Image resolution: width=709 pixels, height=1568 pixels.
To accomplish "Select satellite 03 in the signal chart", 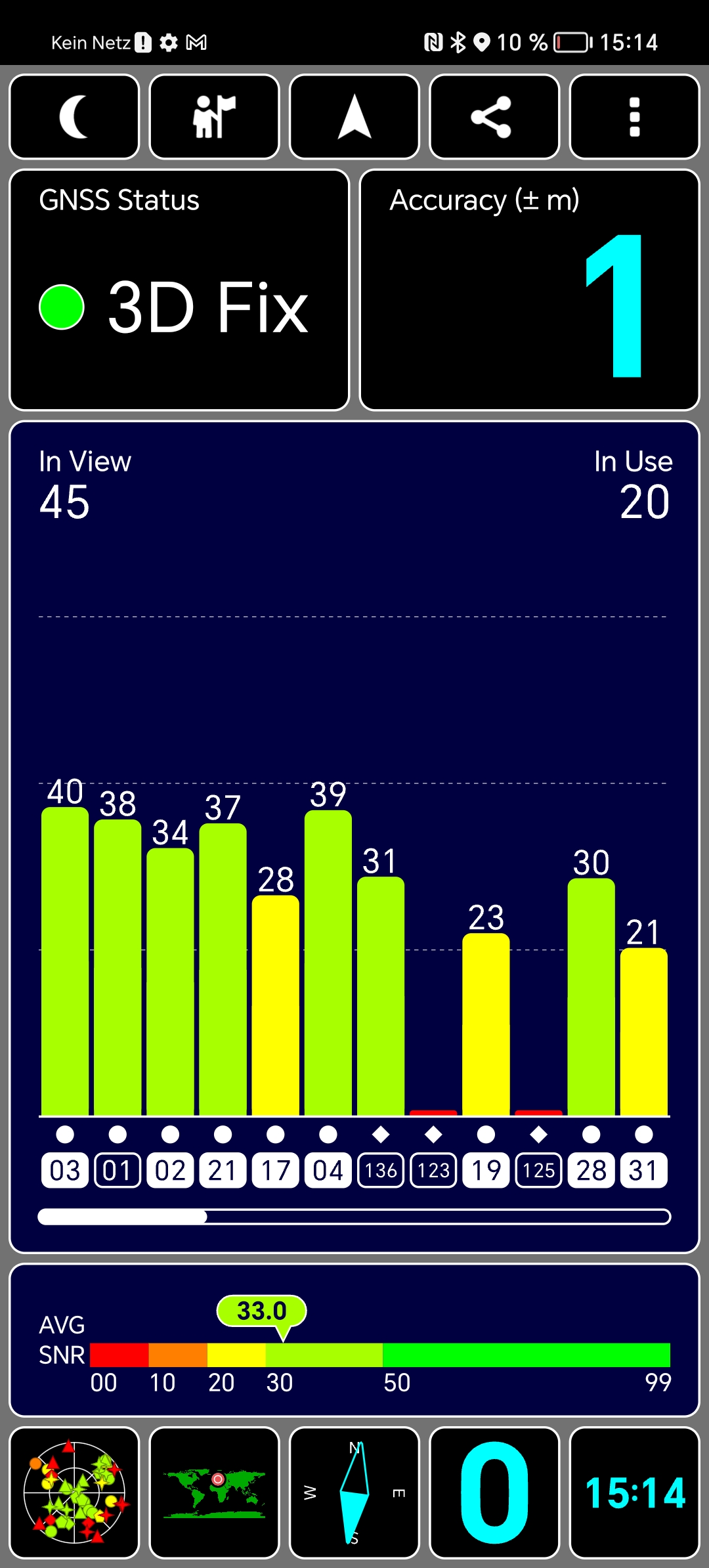I will [65, 1170].
